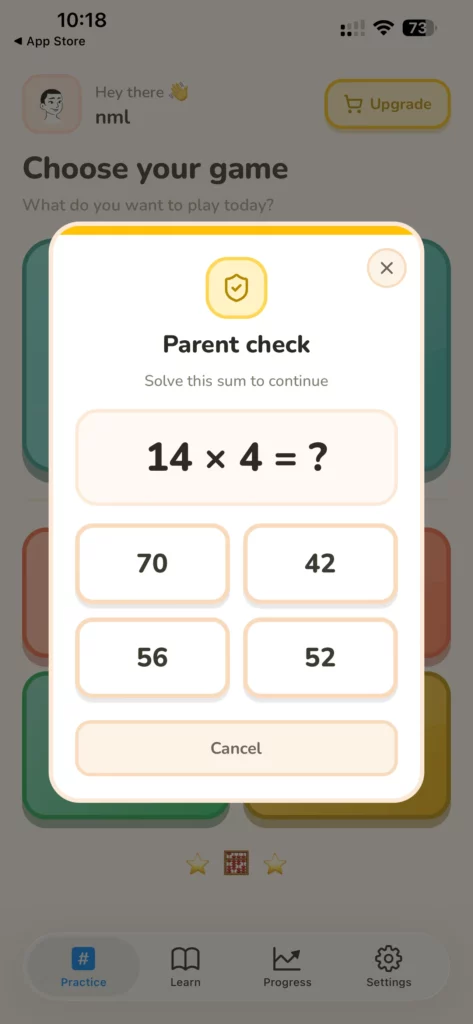Image resolution: width=473 pixels, height=1024 pixels.
Task: Return to the App Store
Action: tap(50, 41)
